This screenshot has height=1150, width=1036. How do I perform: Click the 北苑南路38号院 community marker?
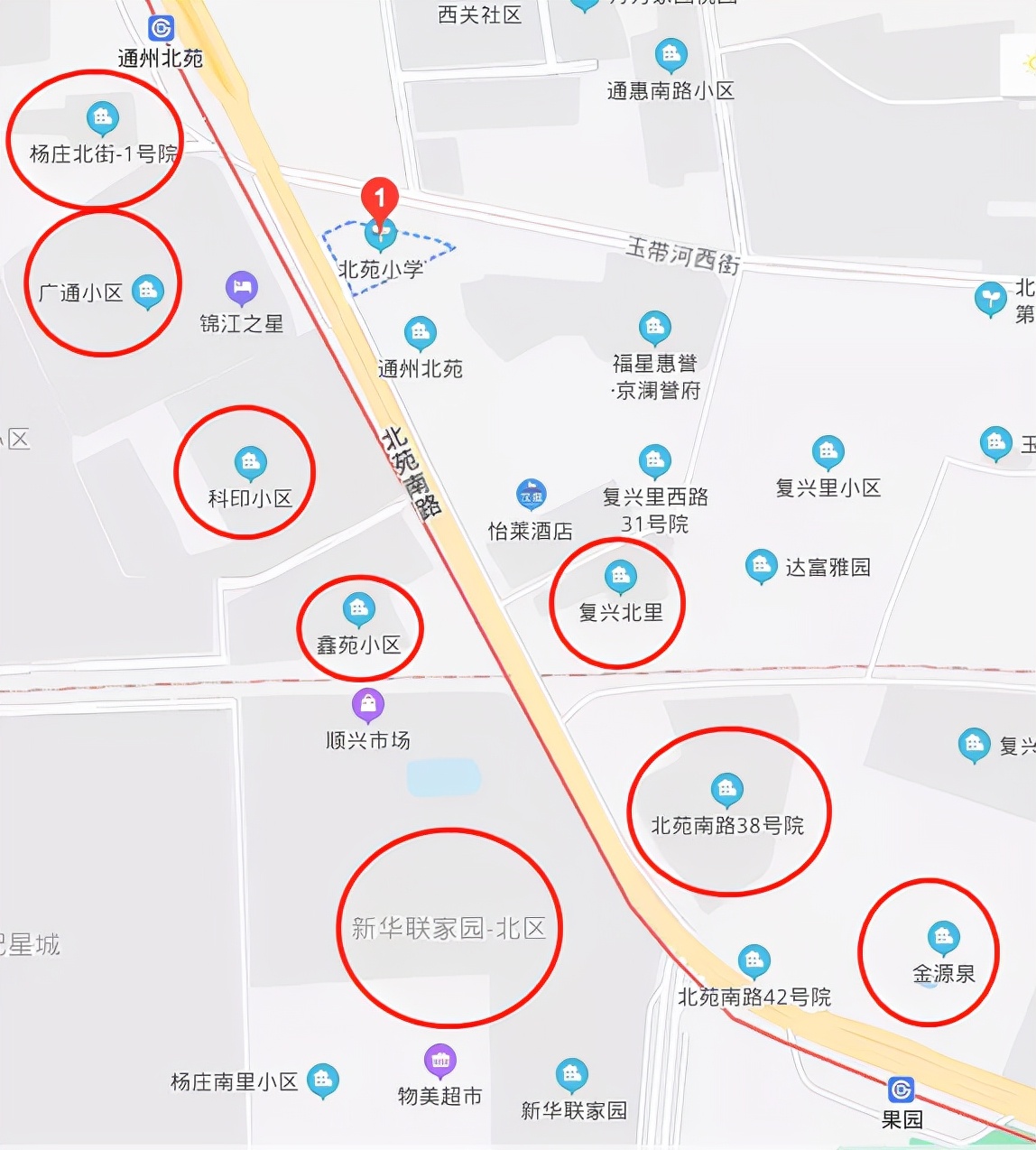[x=726, y=789]
